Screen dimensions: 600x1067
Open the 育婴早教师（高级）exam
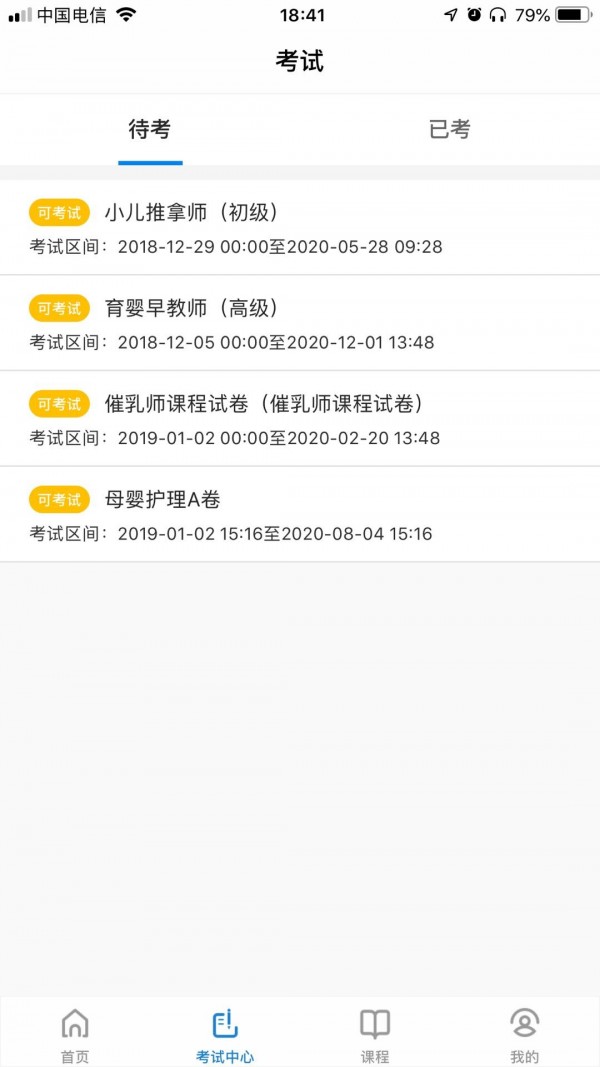[300, 324]
